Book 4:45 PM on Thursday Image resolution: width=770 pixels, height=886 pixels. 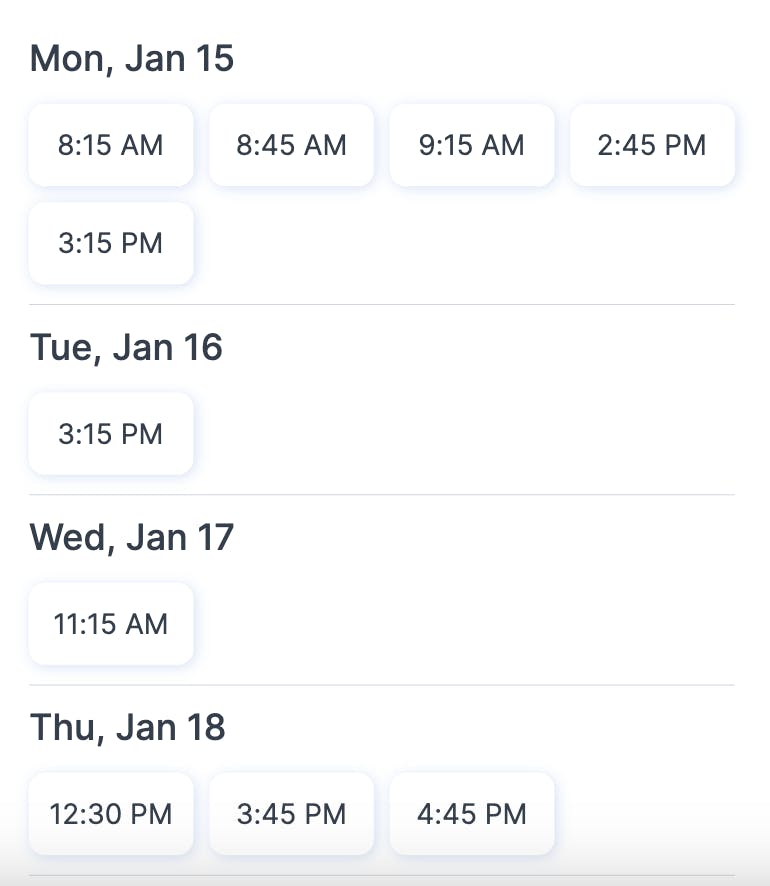click(472, 814)
